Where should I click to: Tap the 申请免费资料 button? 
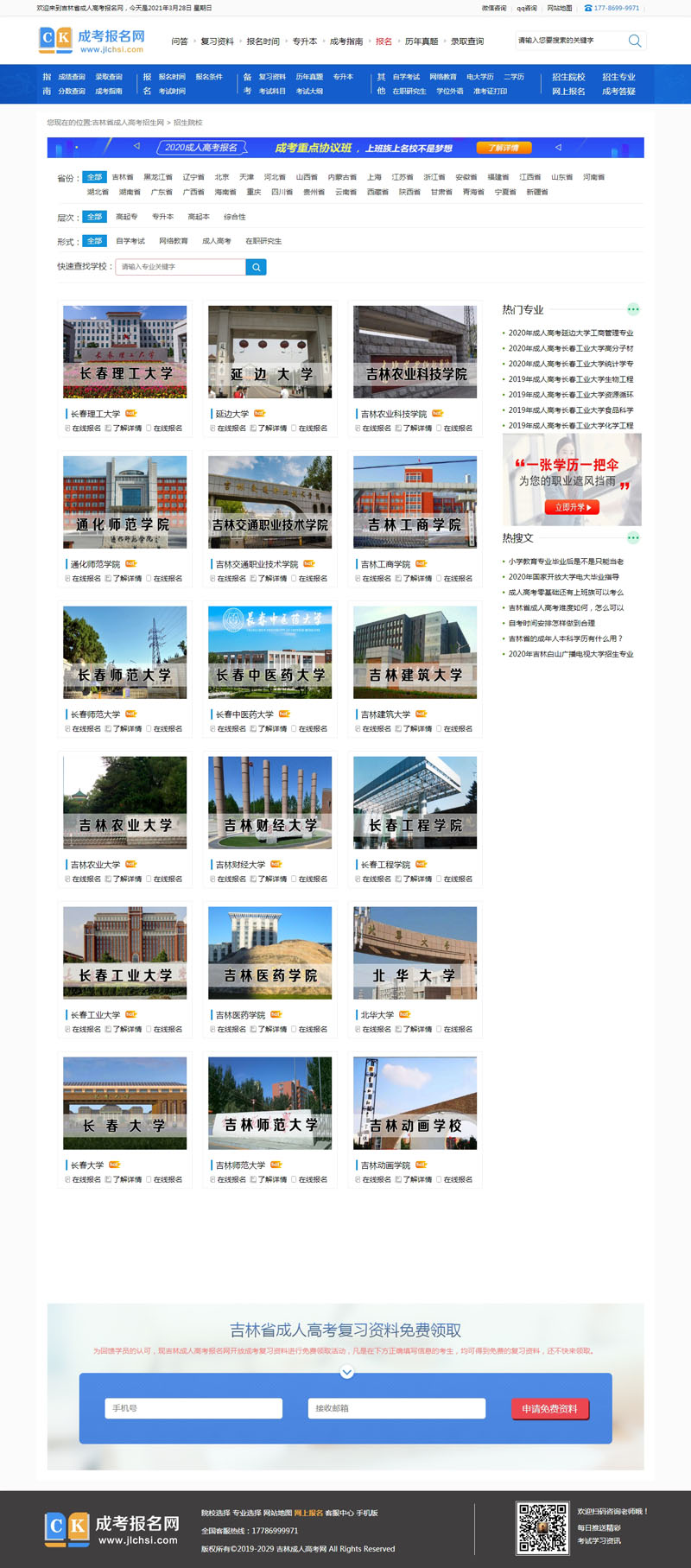click(549, 1408)
